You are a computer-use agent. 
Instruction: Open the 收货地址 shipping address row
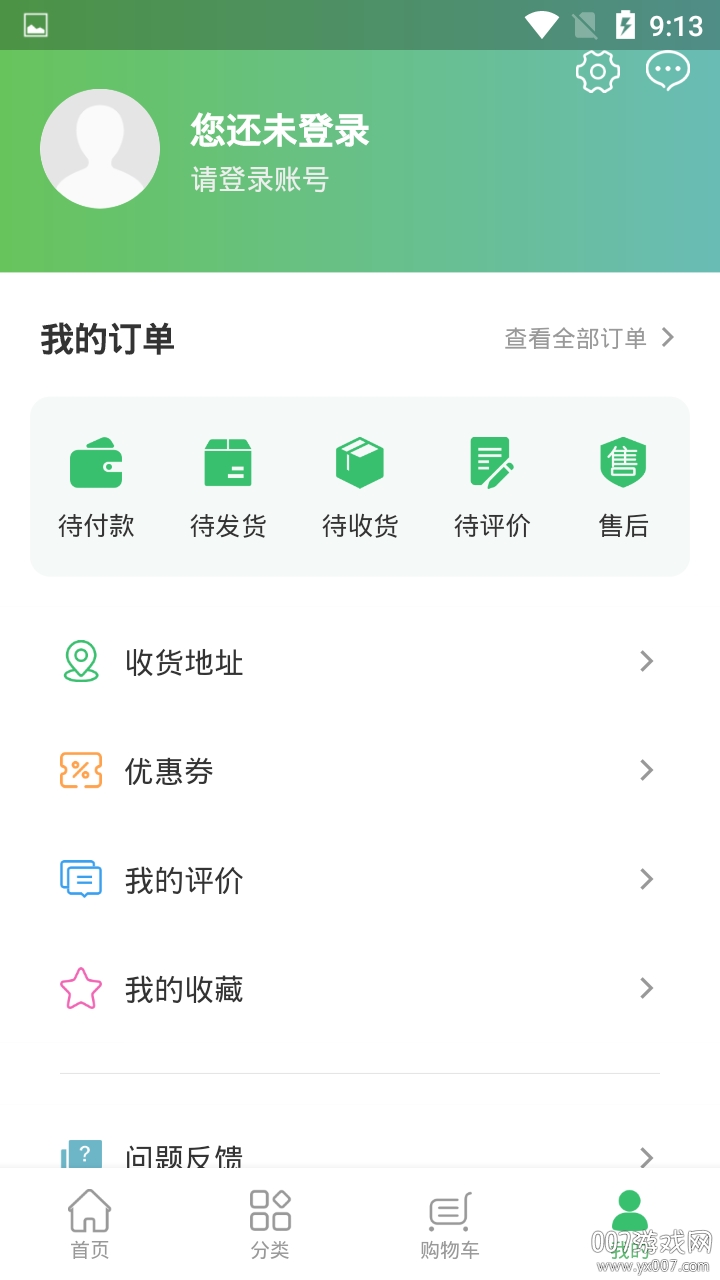pyautogui.click(x=360, y=662)
